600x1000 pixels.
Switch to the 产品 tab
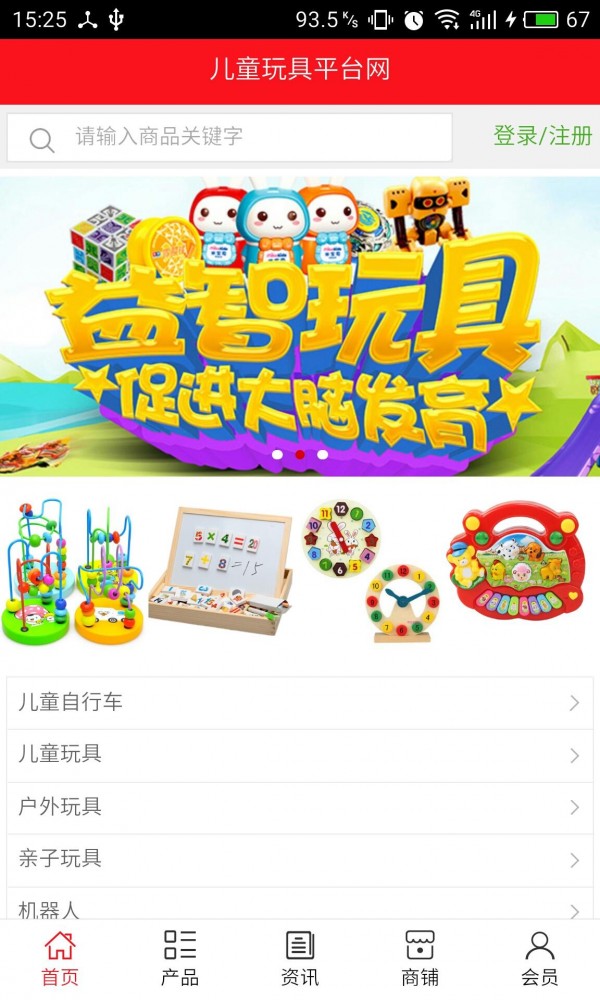pos(180,959)
